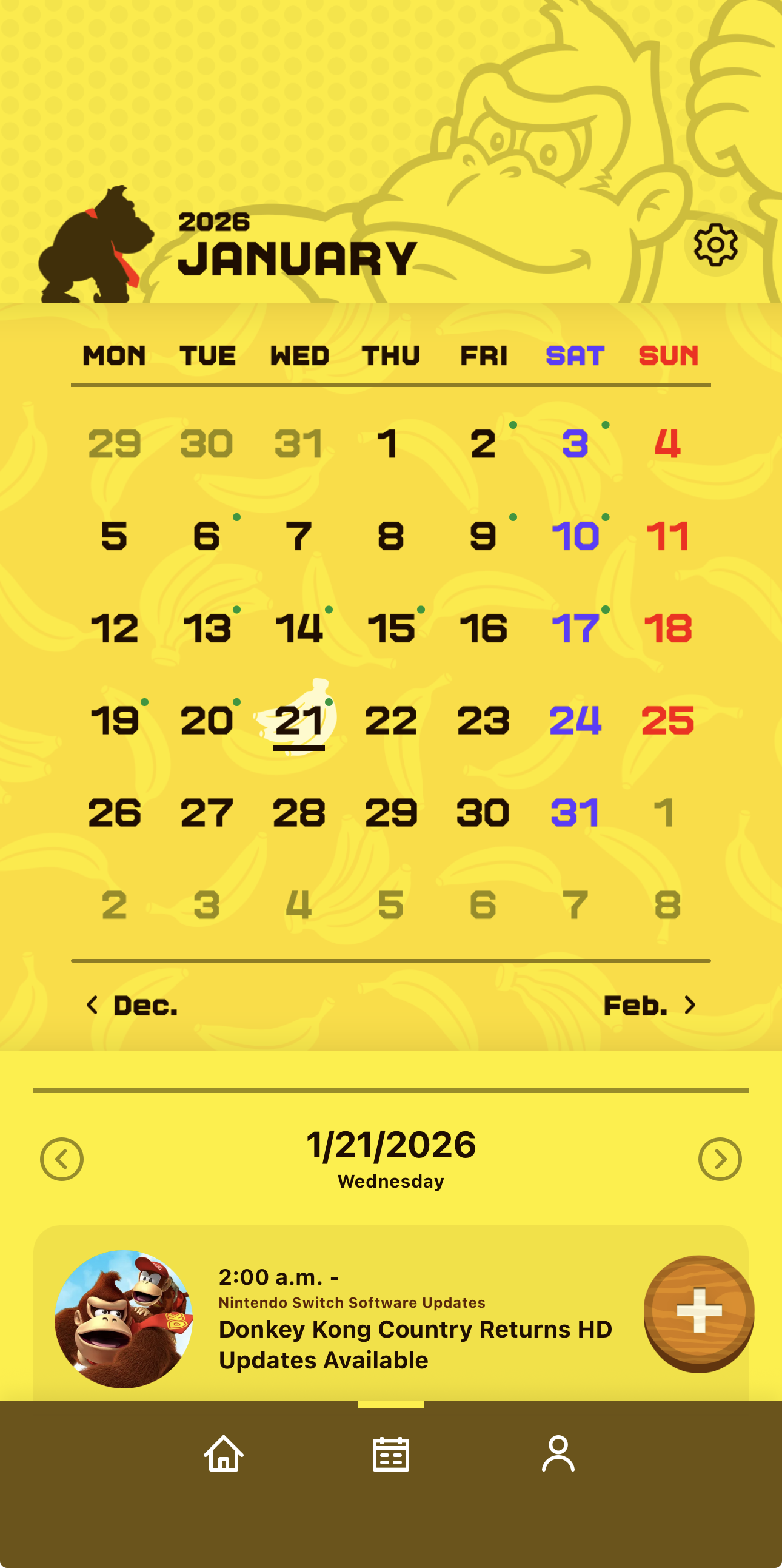
Task: Switch to the Home tab
Action: coord(224,1453)
